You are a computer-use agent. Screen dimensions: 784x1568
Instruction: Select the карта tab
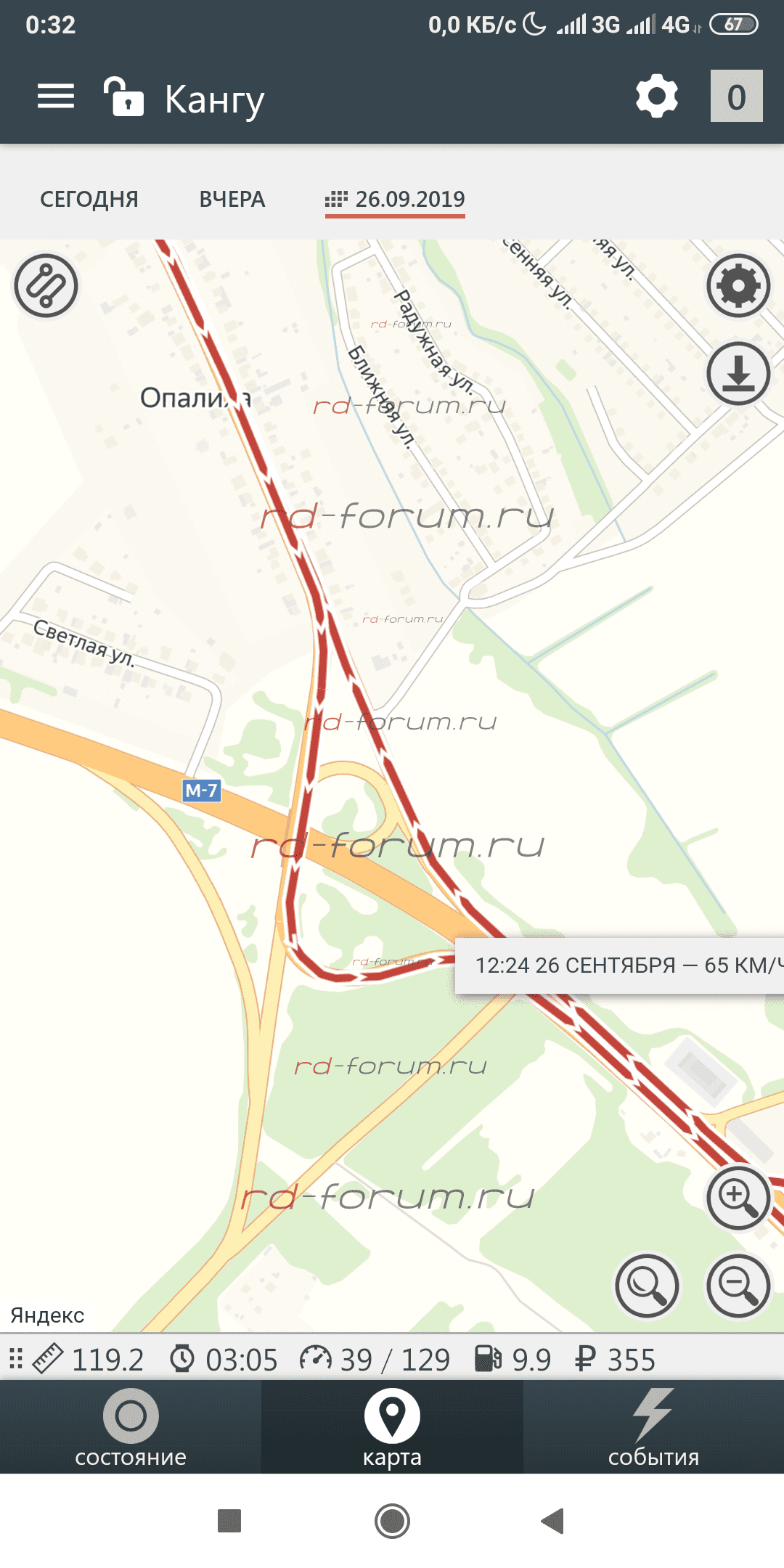pyautogui.click(x=392, y=1427)
